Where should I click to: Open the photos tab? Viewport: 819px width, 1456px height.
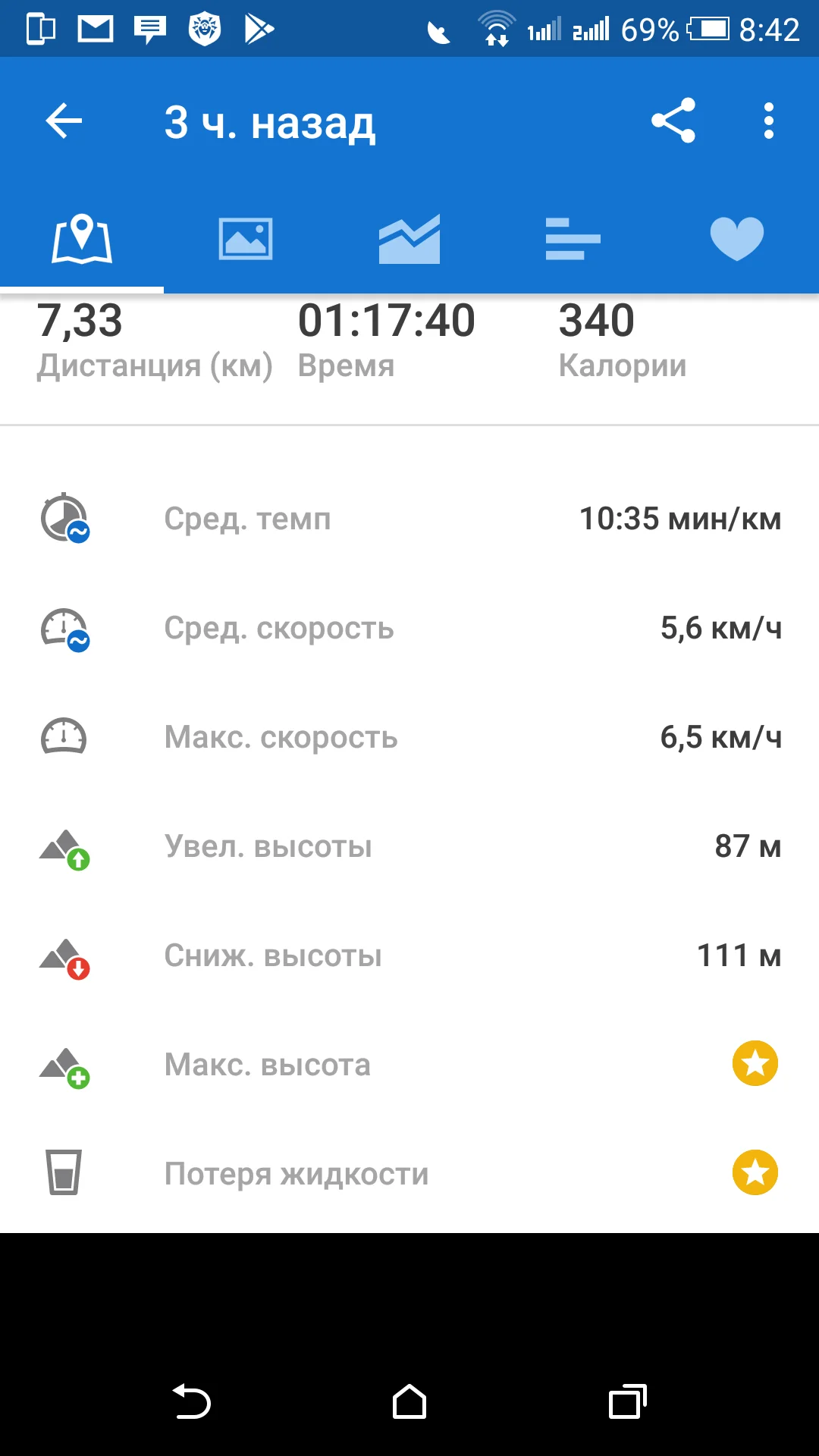(246, 240)
